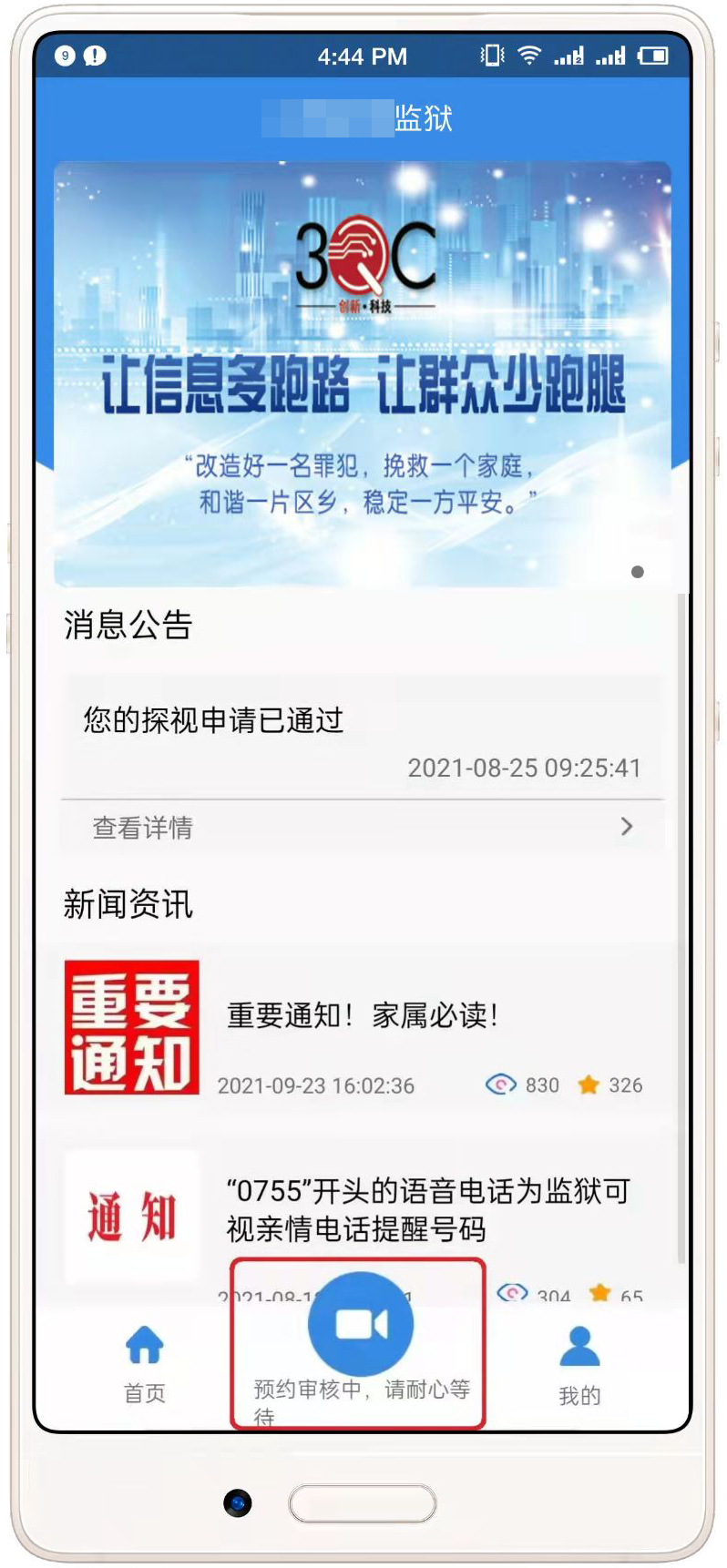Open the 重要通知！家属必读！ news item
Image resolution: width=727 pixels, height=1568 pixels.
363,1029
